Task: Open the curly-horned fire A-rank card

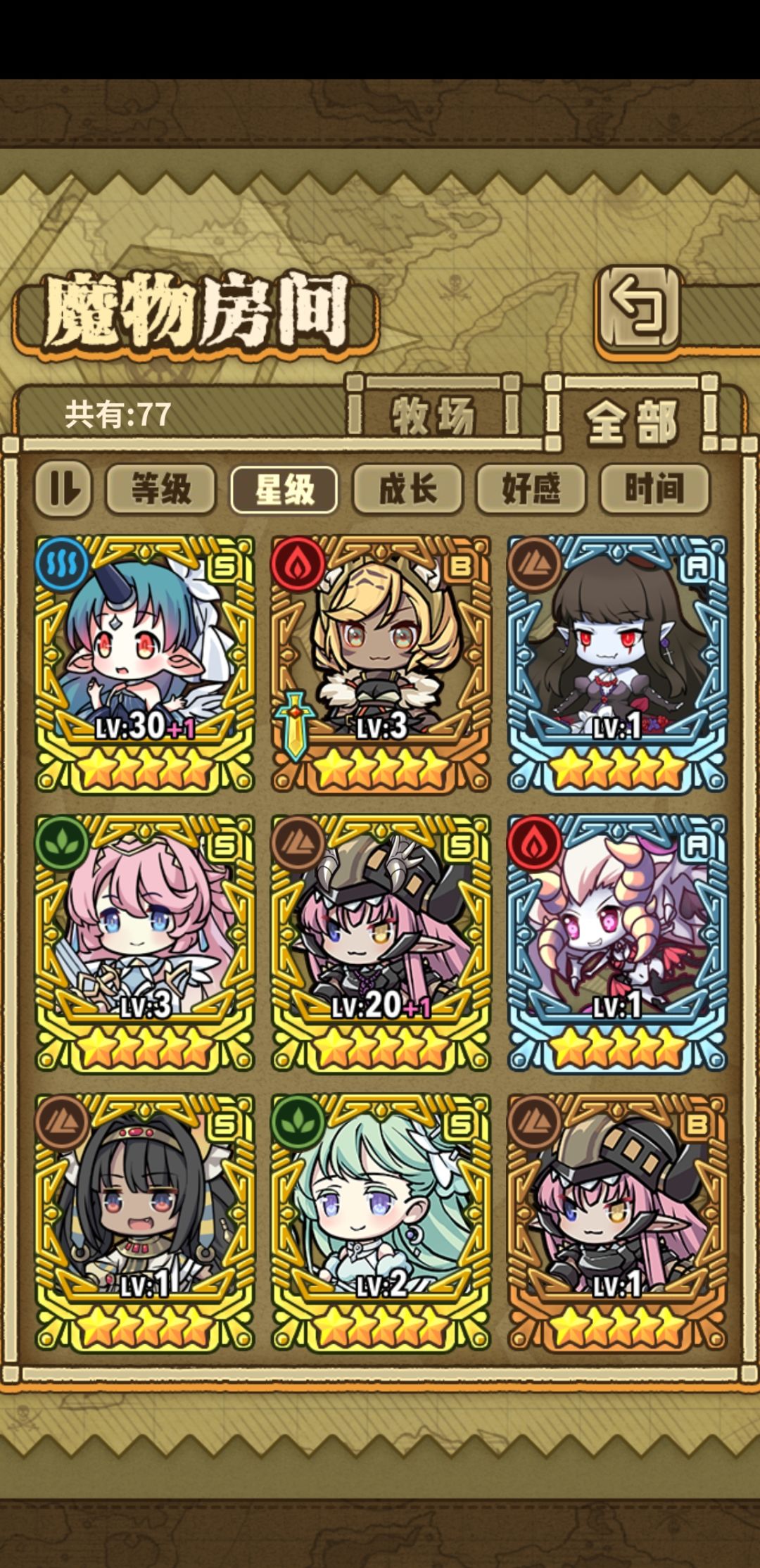Action: tap(617, 944)
